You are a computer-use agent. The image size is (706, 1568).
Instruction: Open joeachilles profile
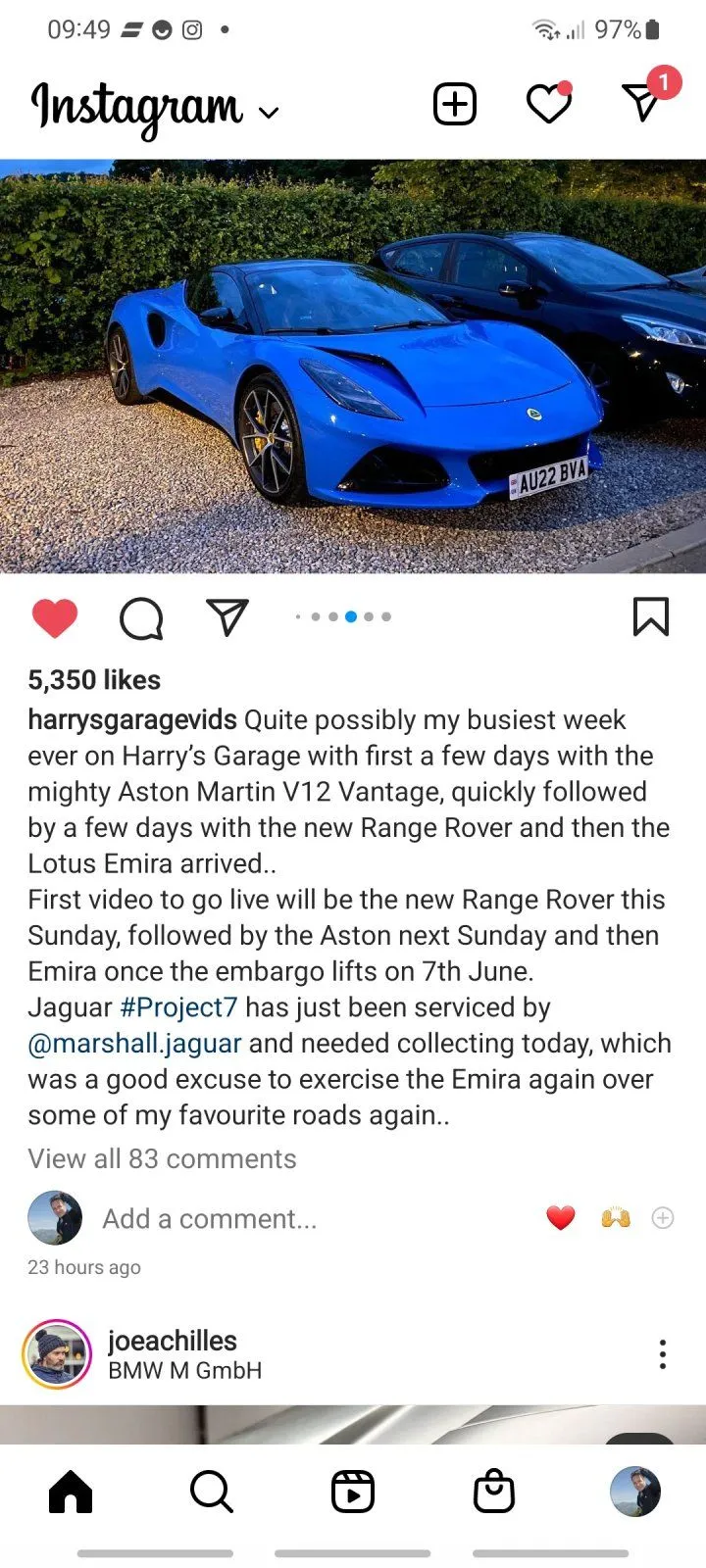pos(173,1341)
